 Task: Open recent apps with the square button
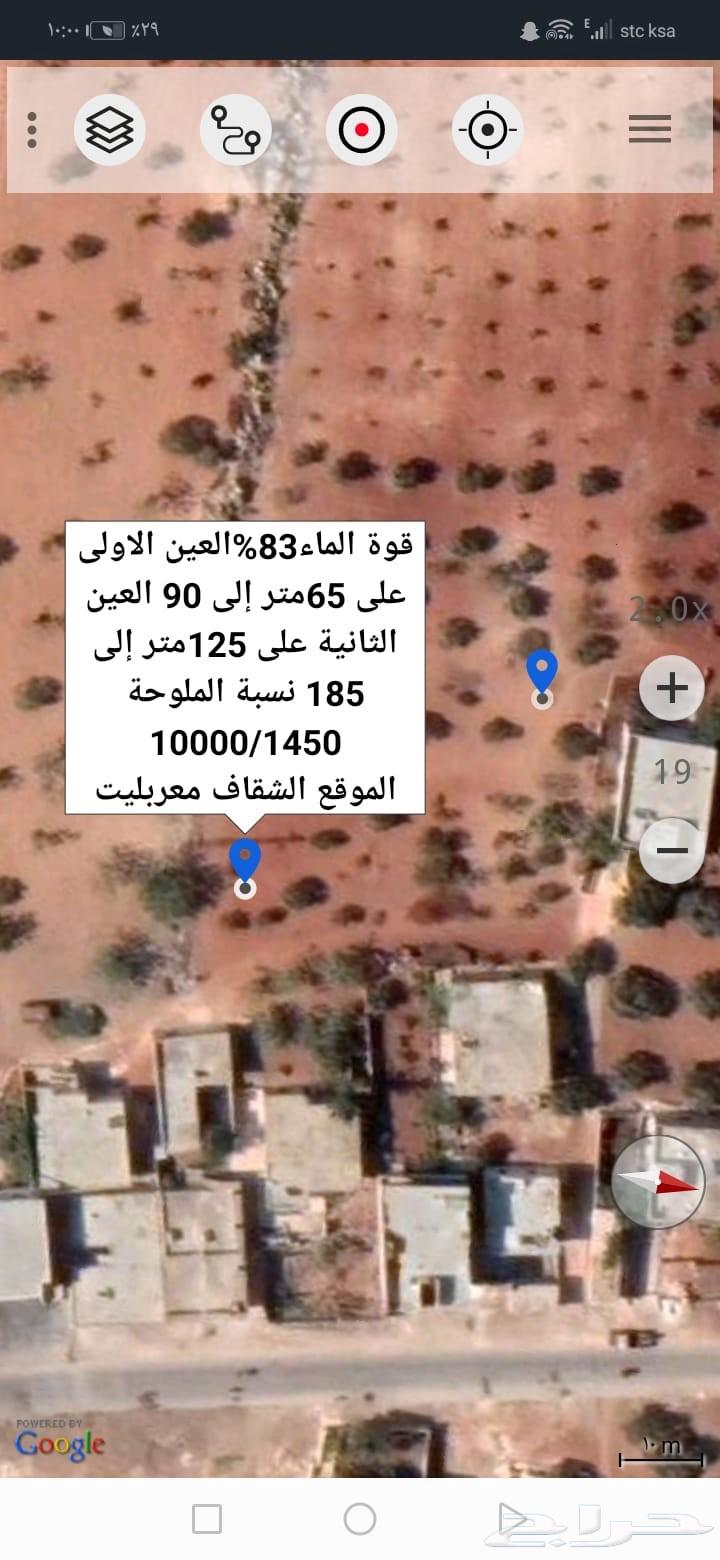207,1519
